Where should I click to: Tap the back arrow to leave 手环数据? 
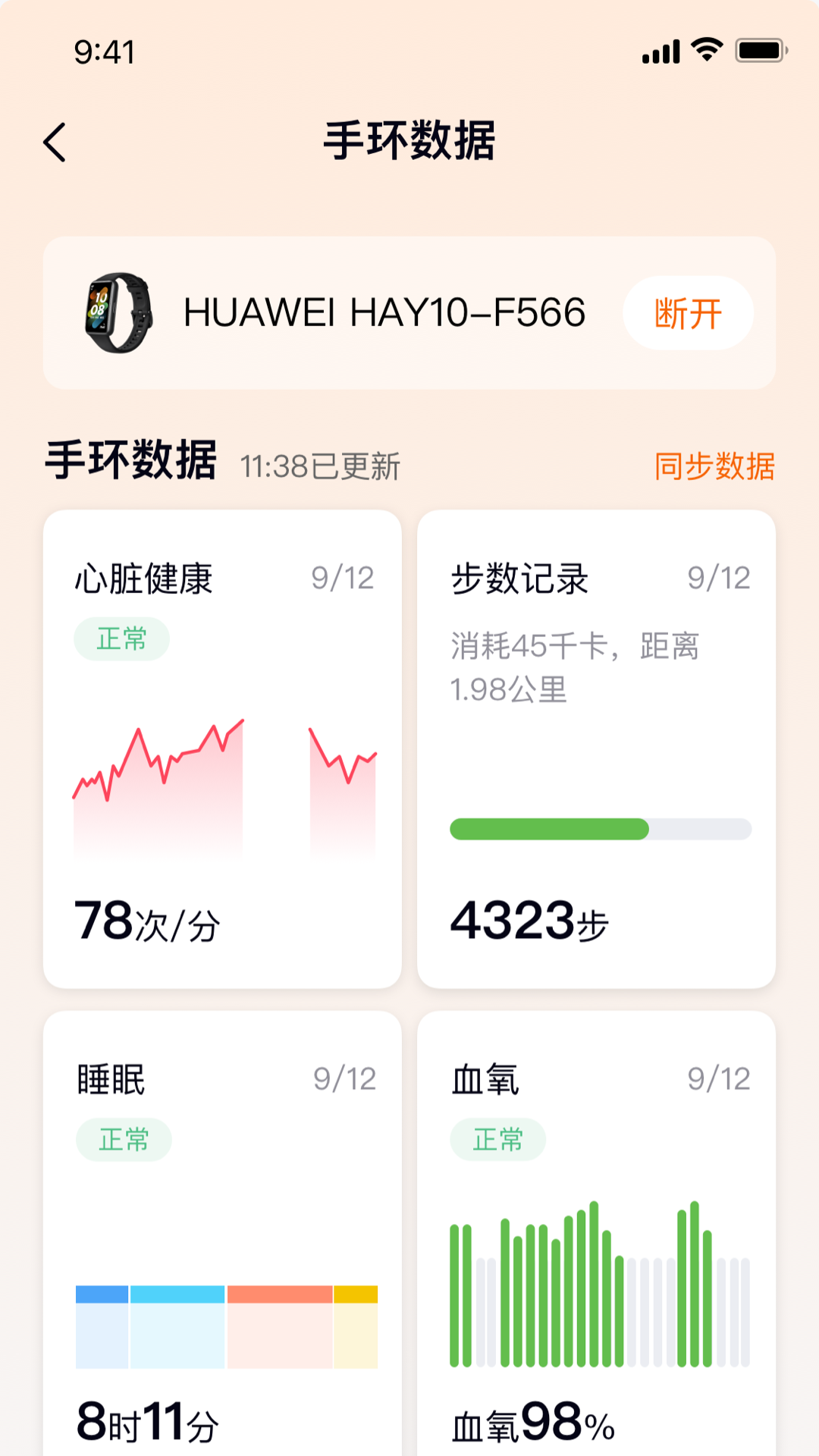click(54, 141)
